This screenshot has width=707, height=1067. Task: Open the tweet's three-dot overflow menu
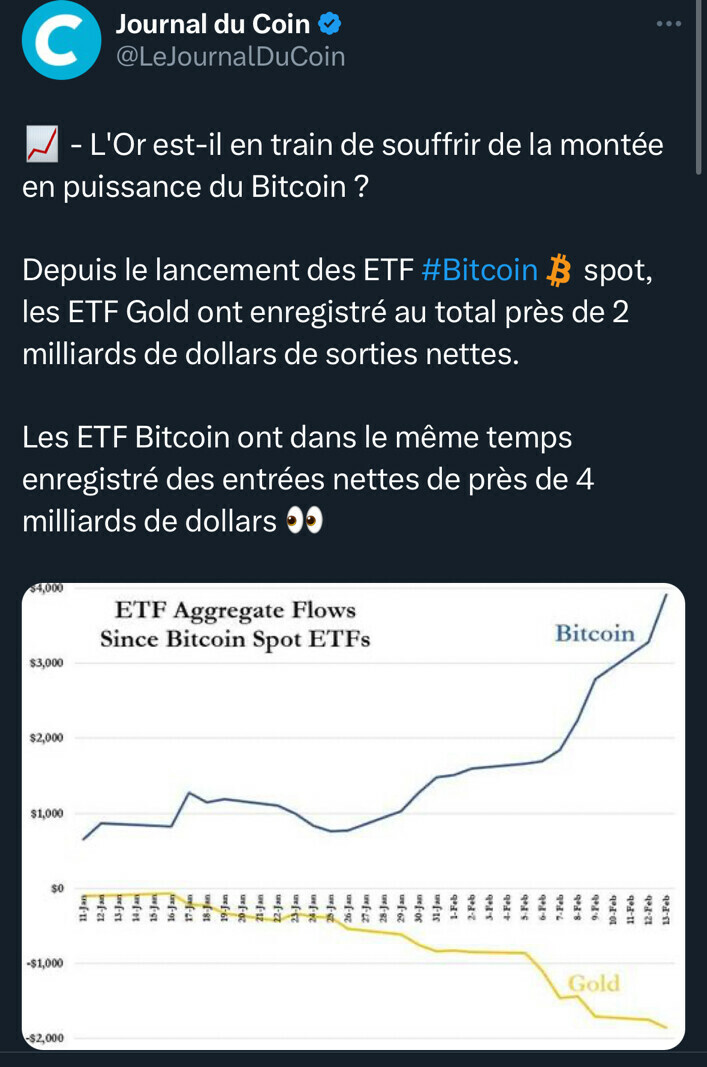click(x=668, y=23)
